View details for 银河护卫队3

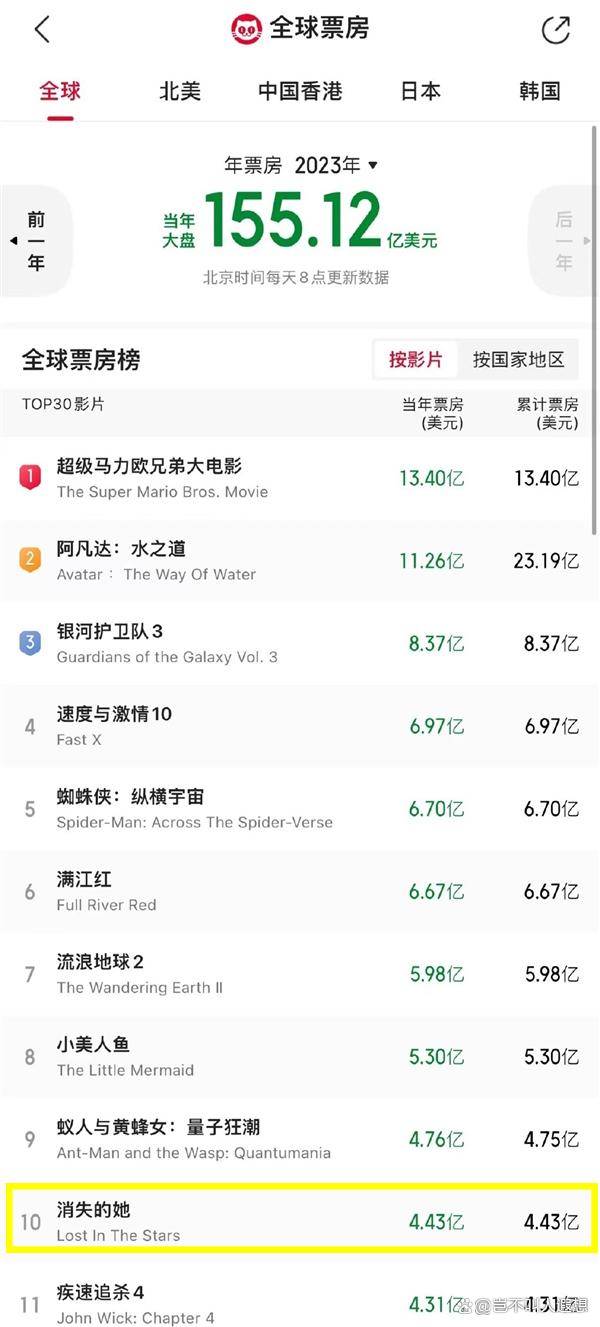point(300,643)
